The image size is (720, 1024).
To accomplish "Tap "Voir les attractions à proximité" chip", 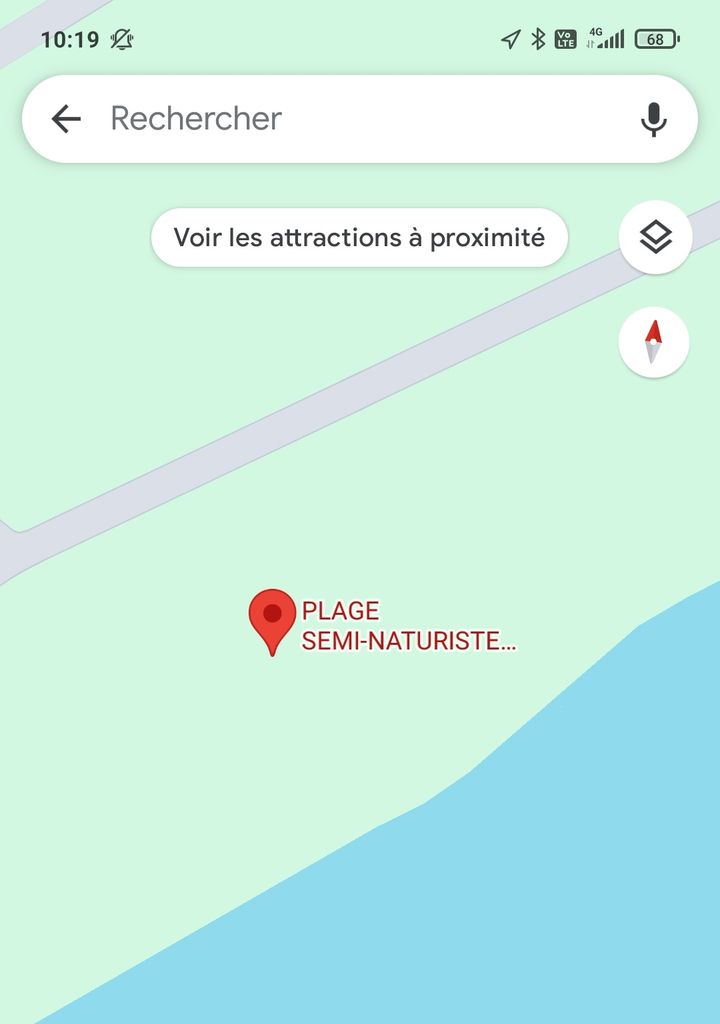I will [x=359, y=238].
